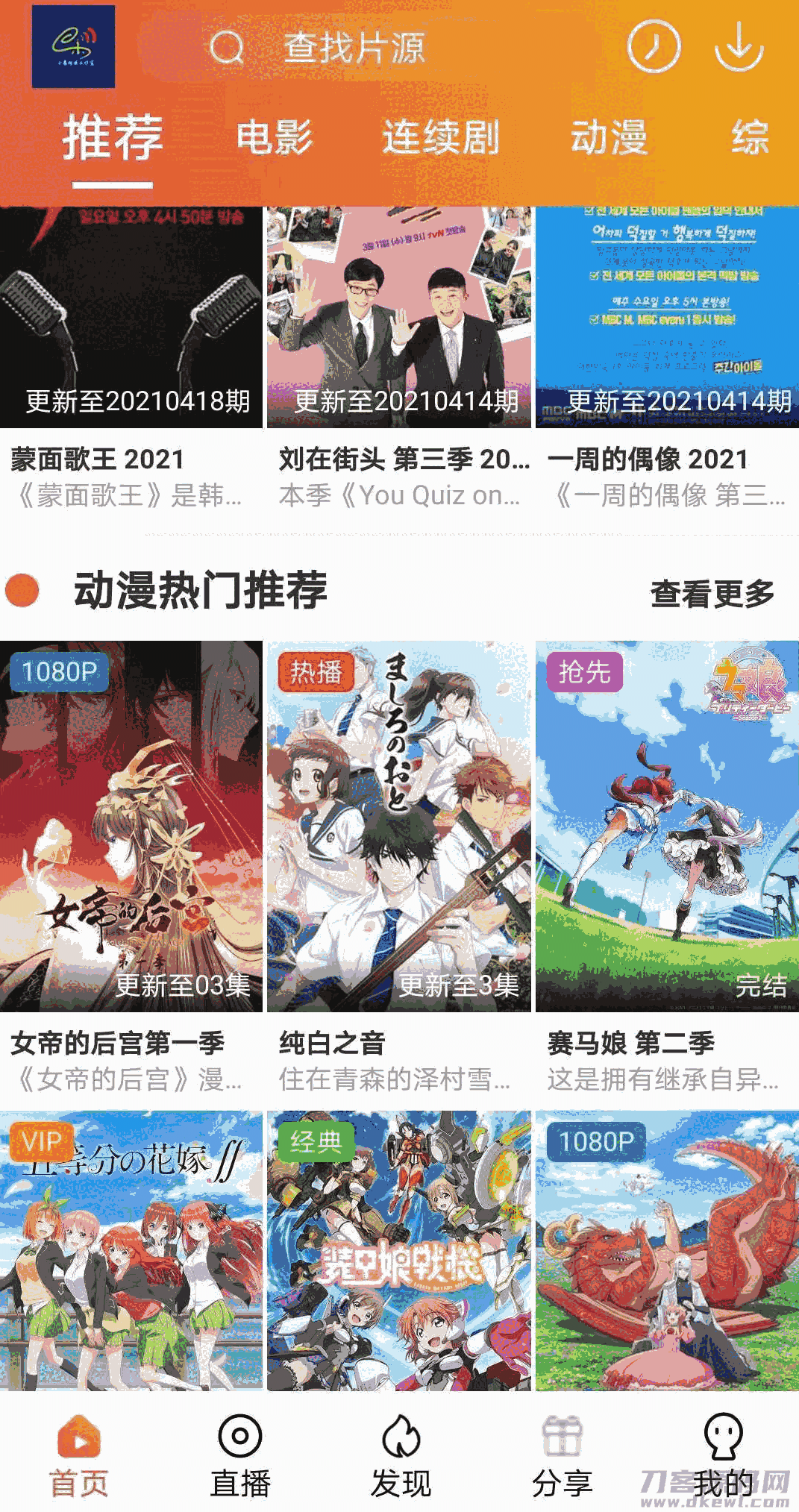
Task: Switch to the 电影 movies tab
Action: (x=277, y=139)
